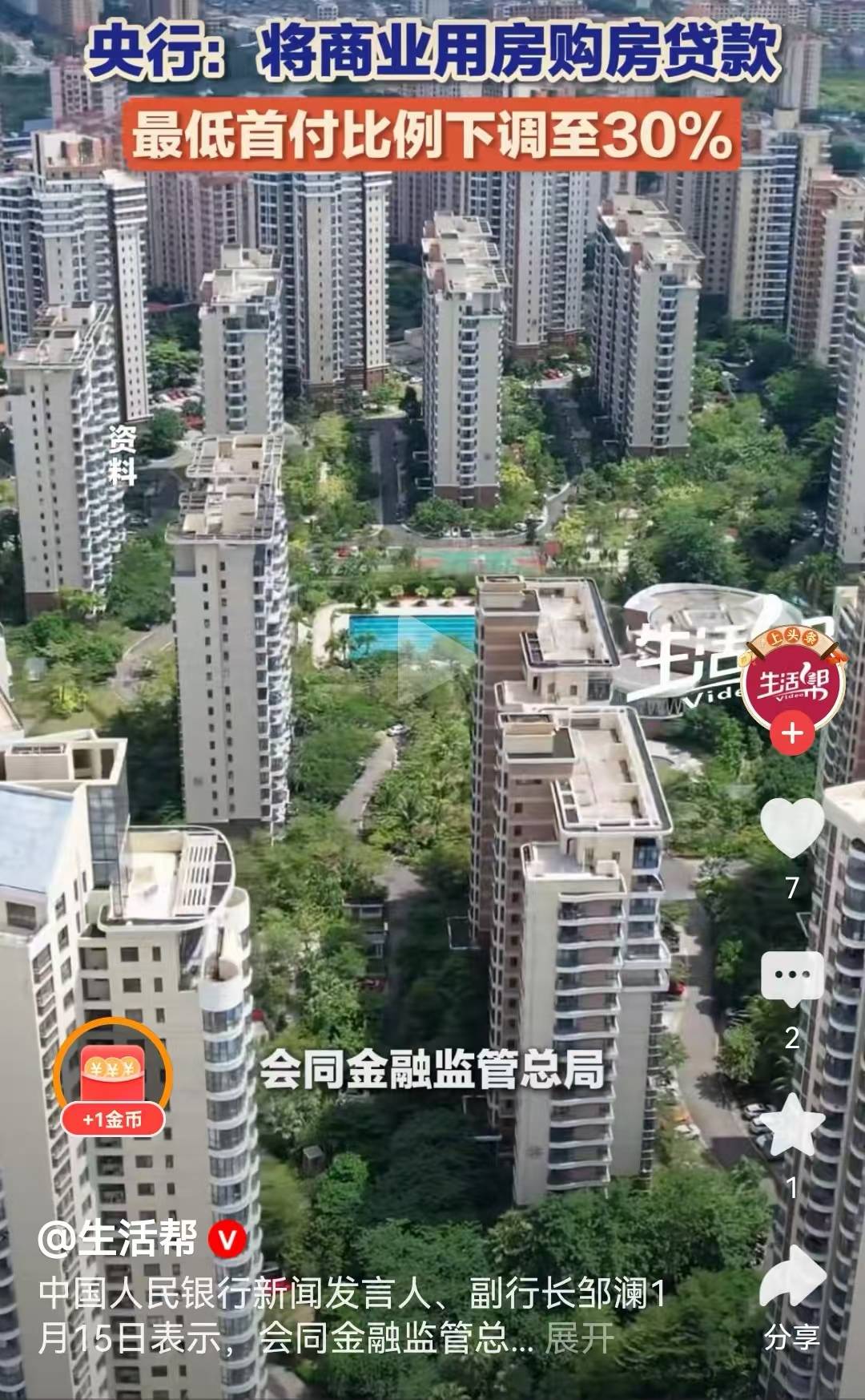Image resolution: width=865 pixels, height=1400 pixels.
Task: Add video to favorites
Action: click(x=791, y=1126)
